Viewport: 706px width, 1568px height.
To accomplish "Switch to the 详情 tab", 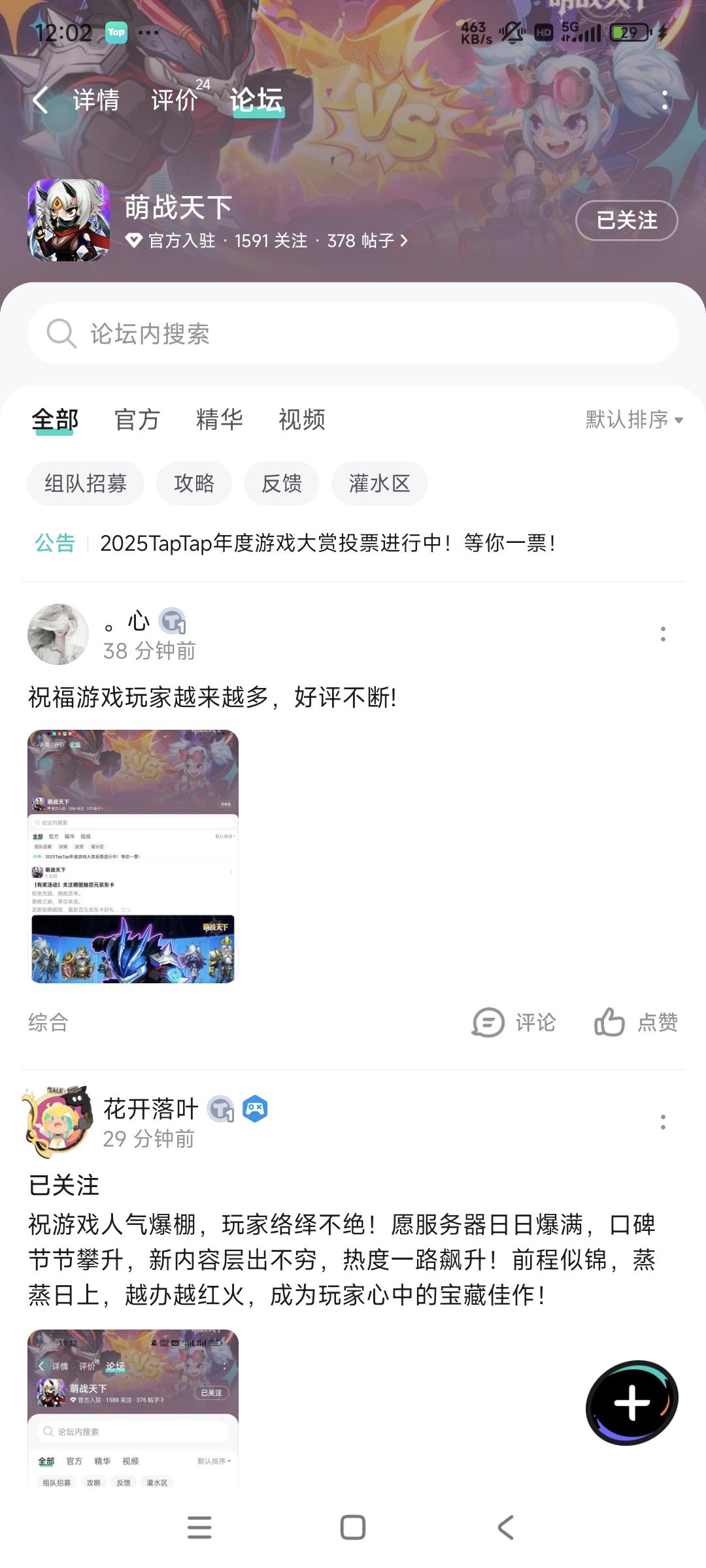I will 96,101.
